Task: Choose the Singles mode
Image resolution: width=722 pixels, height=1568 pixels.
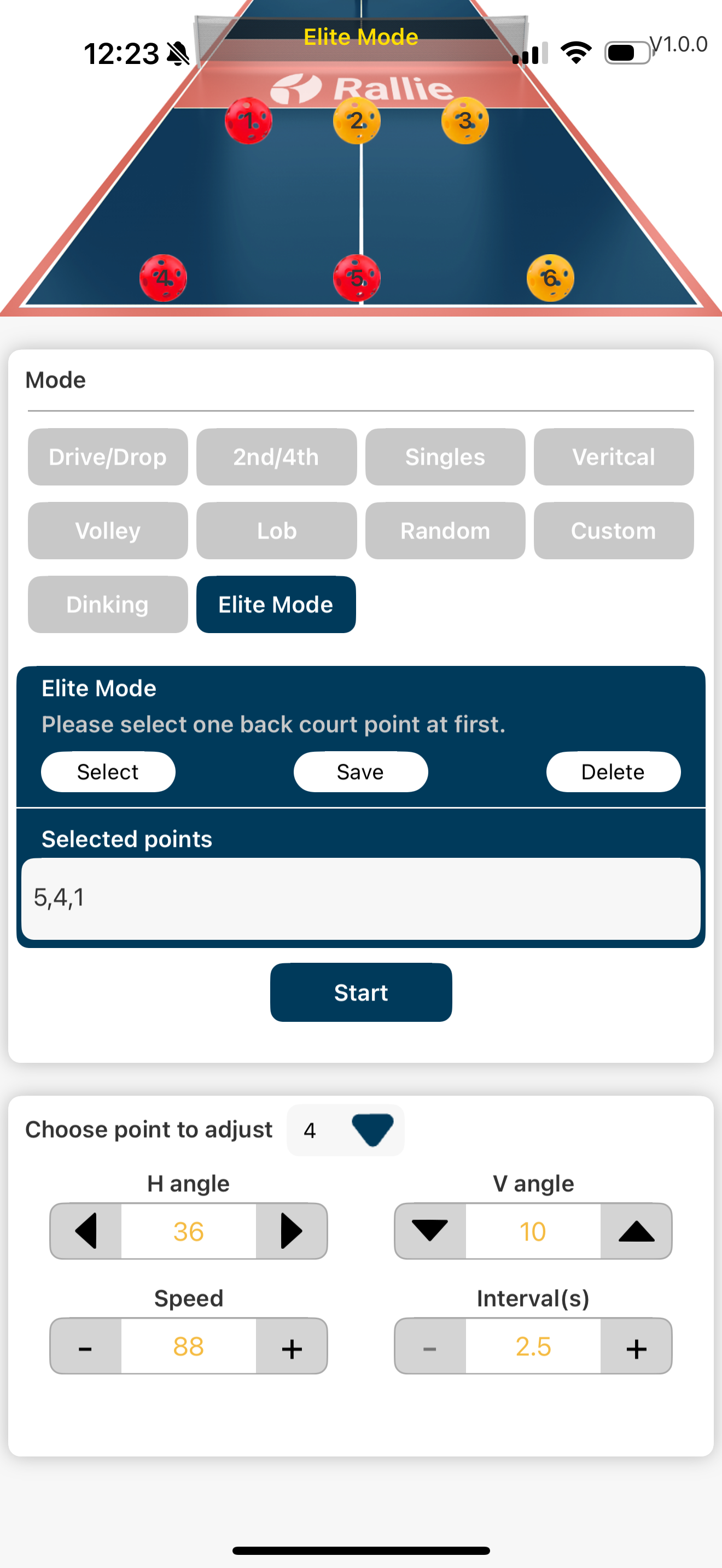Action: [x=445, y=457]
